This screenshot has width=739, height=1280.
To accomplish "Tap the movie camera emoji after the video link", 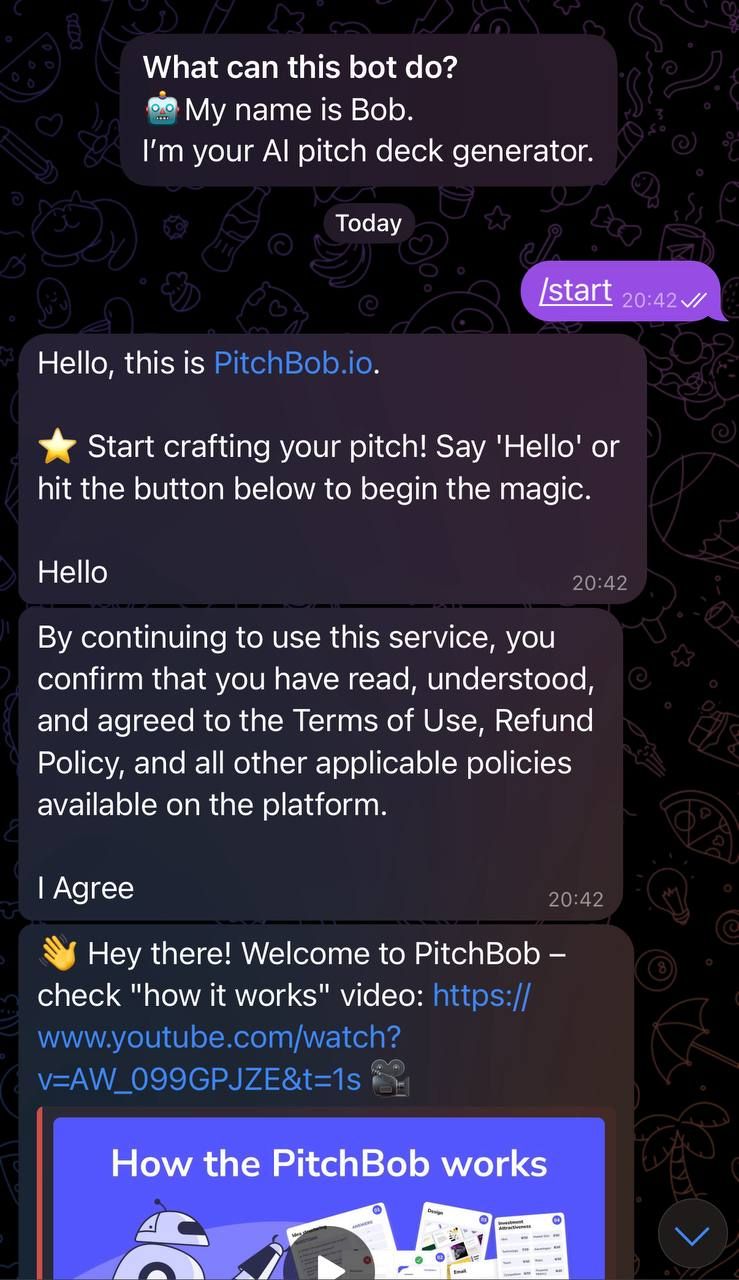I will click(x=392, y=1079).
